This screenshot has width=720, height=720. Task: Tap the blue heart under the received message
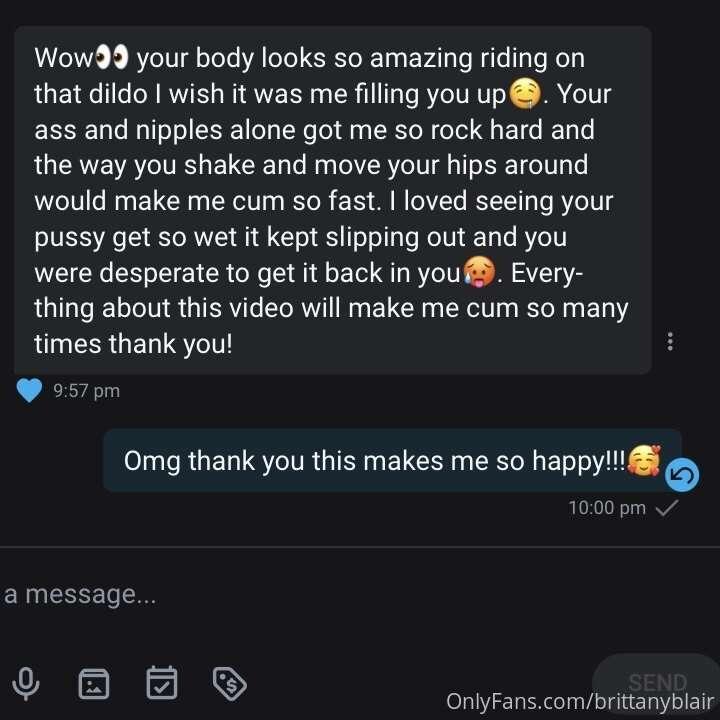tap(30, 391)
